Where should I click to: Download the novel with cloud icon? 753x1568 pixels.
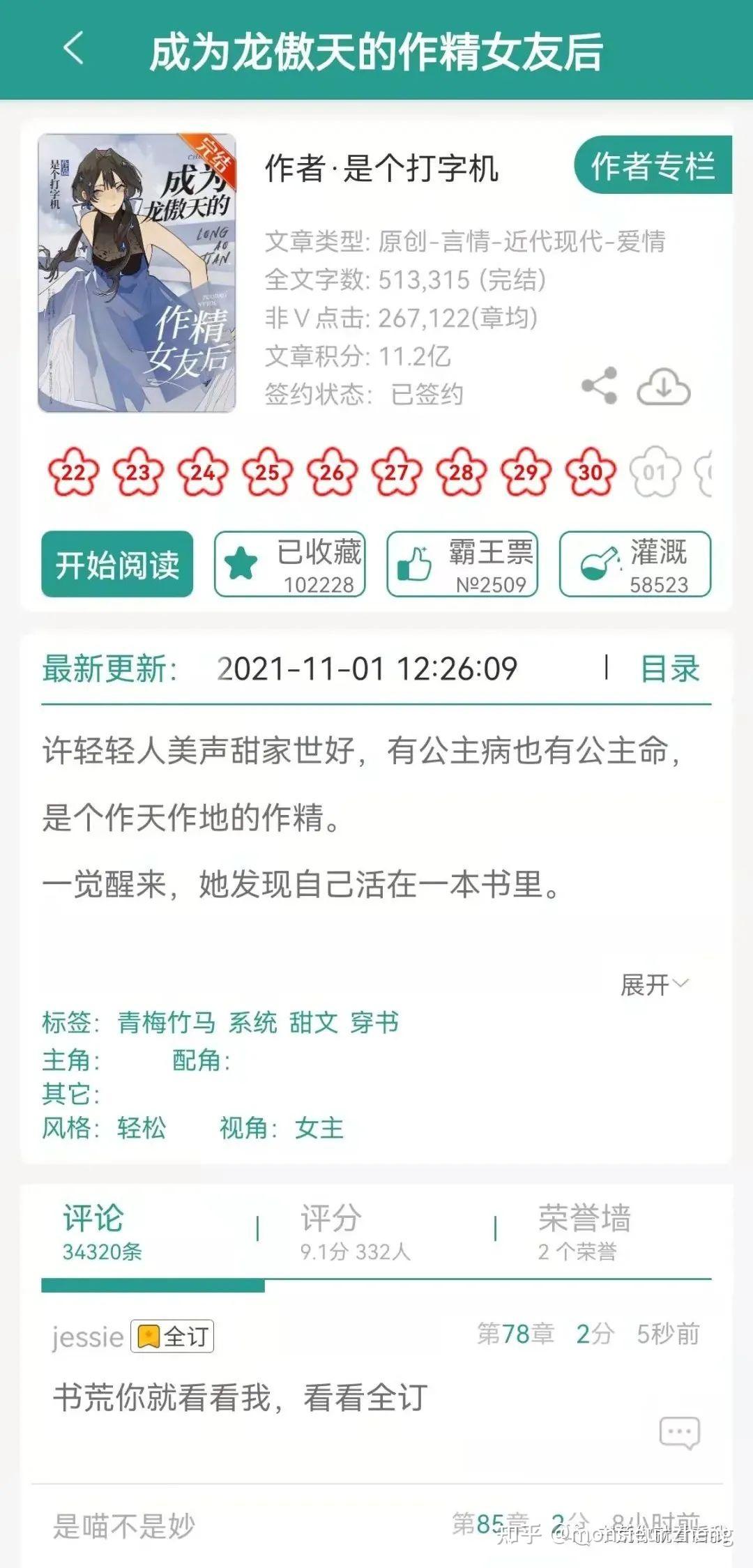pos(664,386)
